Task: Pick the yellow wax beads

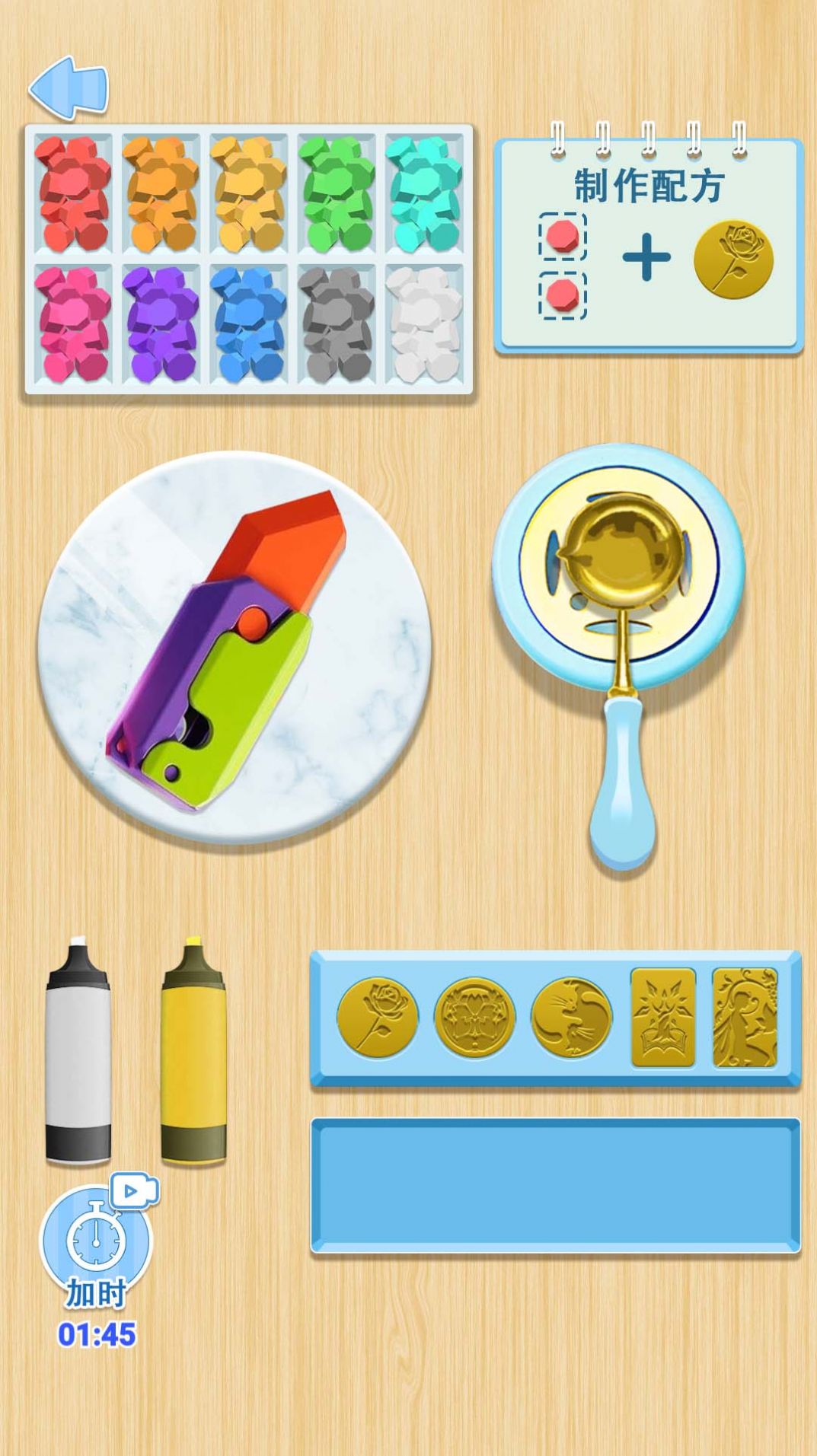Action: [249, 193]
